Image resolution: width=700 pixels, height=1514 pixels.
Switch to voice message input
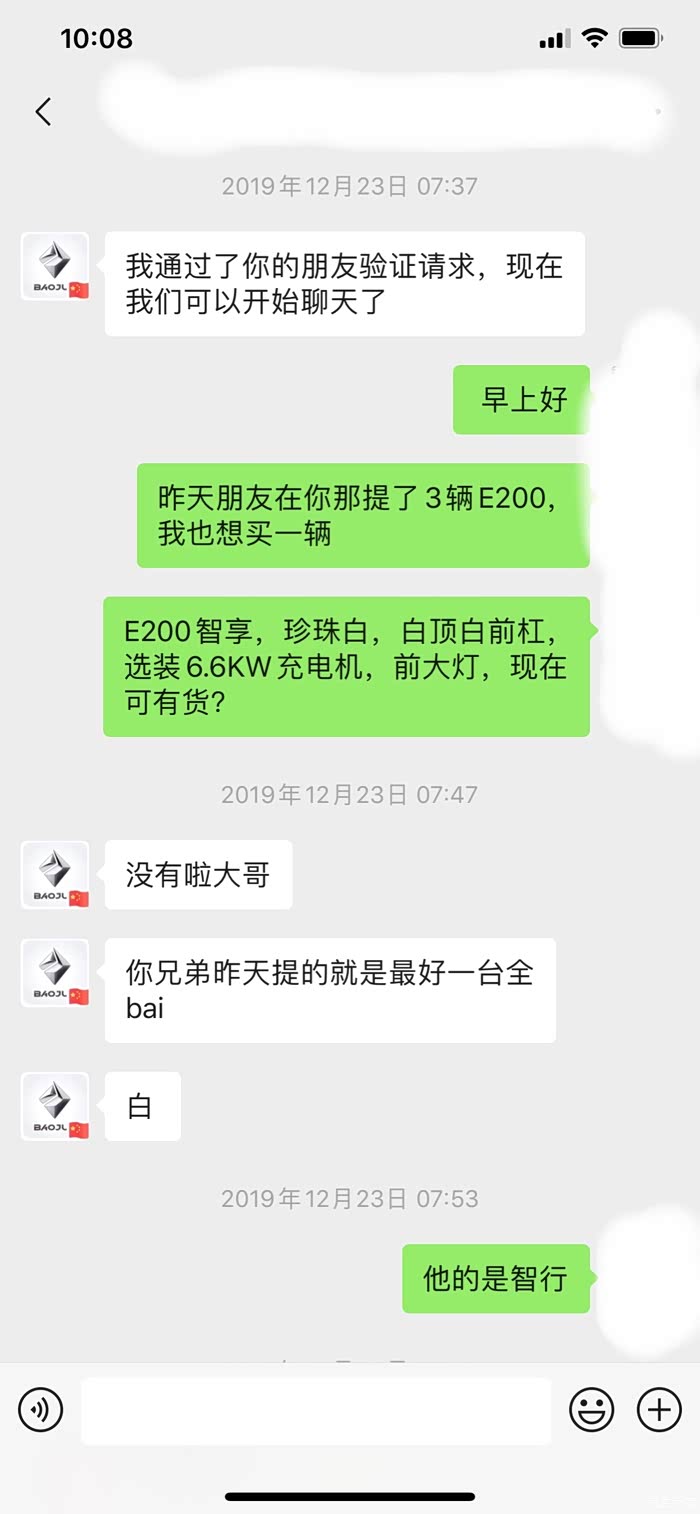coord(41,1410)
